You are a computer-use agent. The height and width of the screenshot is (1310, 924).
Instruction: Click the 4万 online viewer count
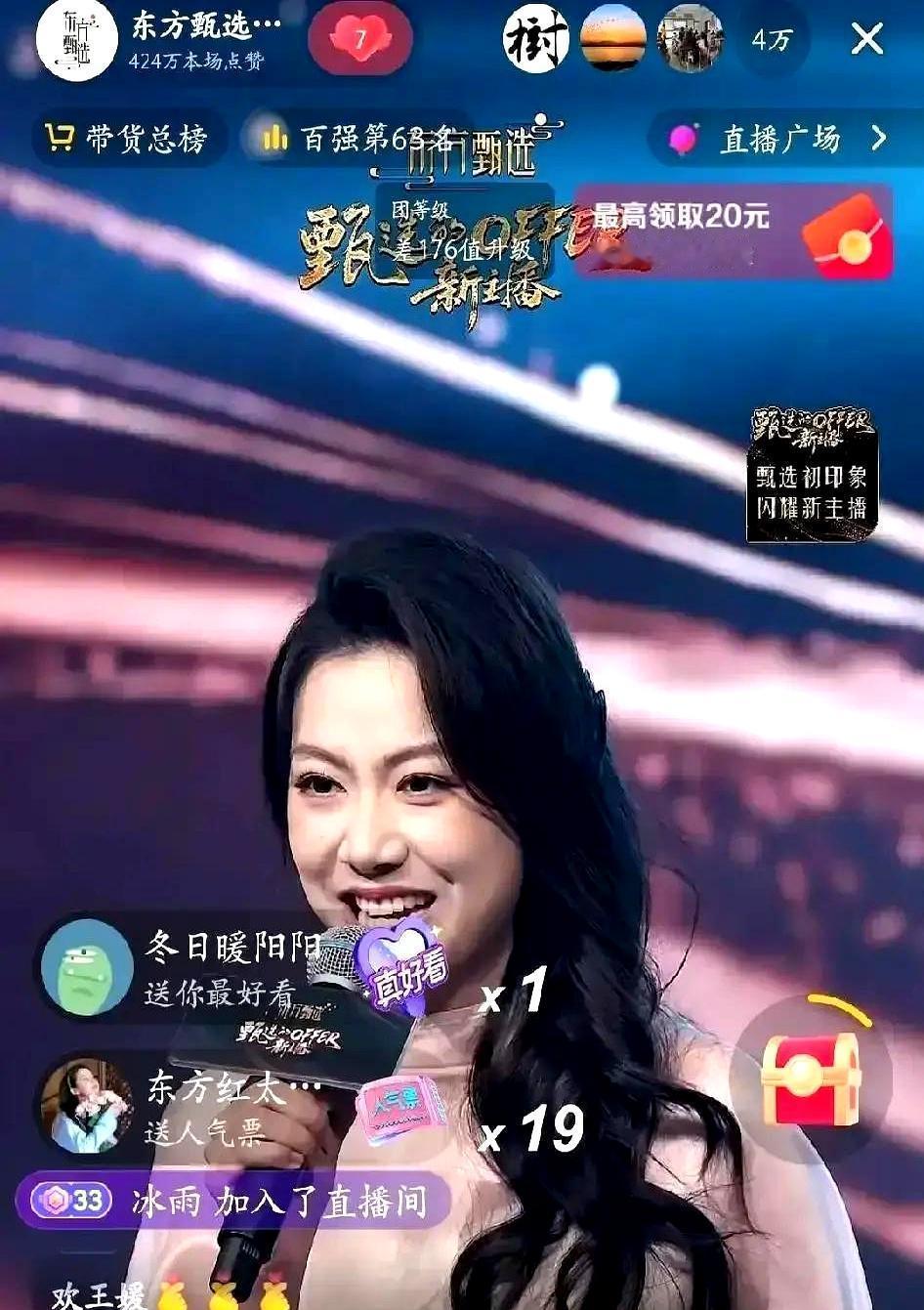(x=771, y=41)
